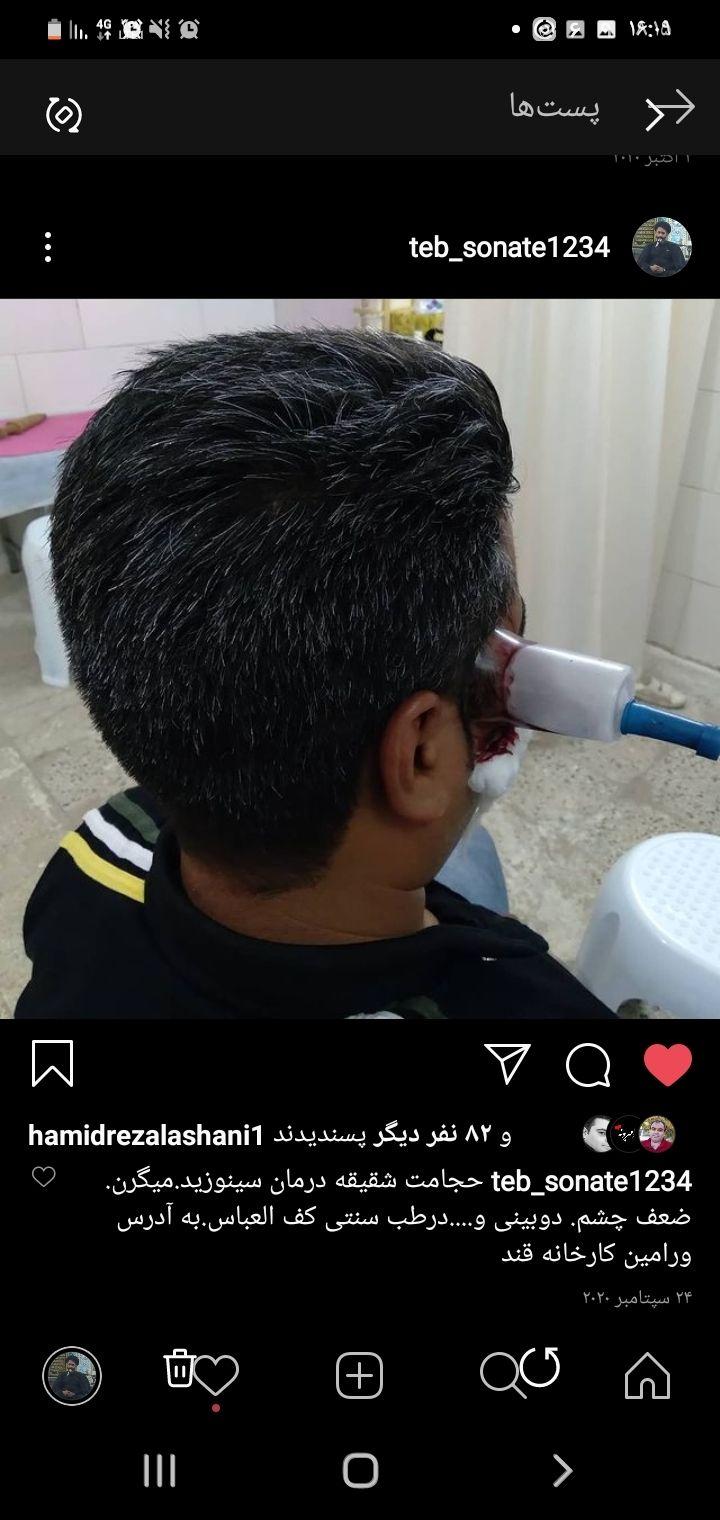
Task: Tap the circular refresh icon in the top bar
Action: tap(64, 115)
